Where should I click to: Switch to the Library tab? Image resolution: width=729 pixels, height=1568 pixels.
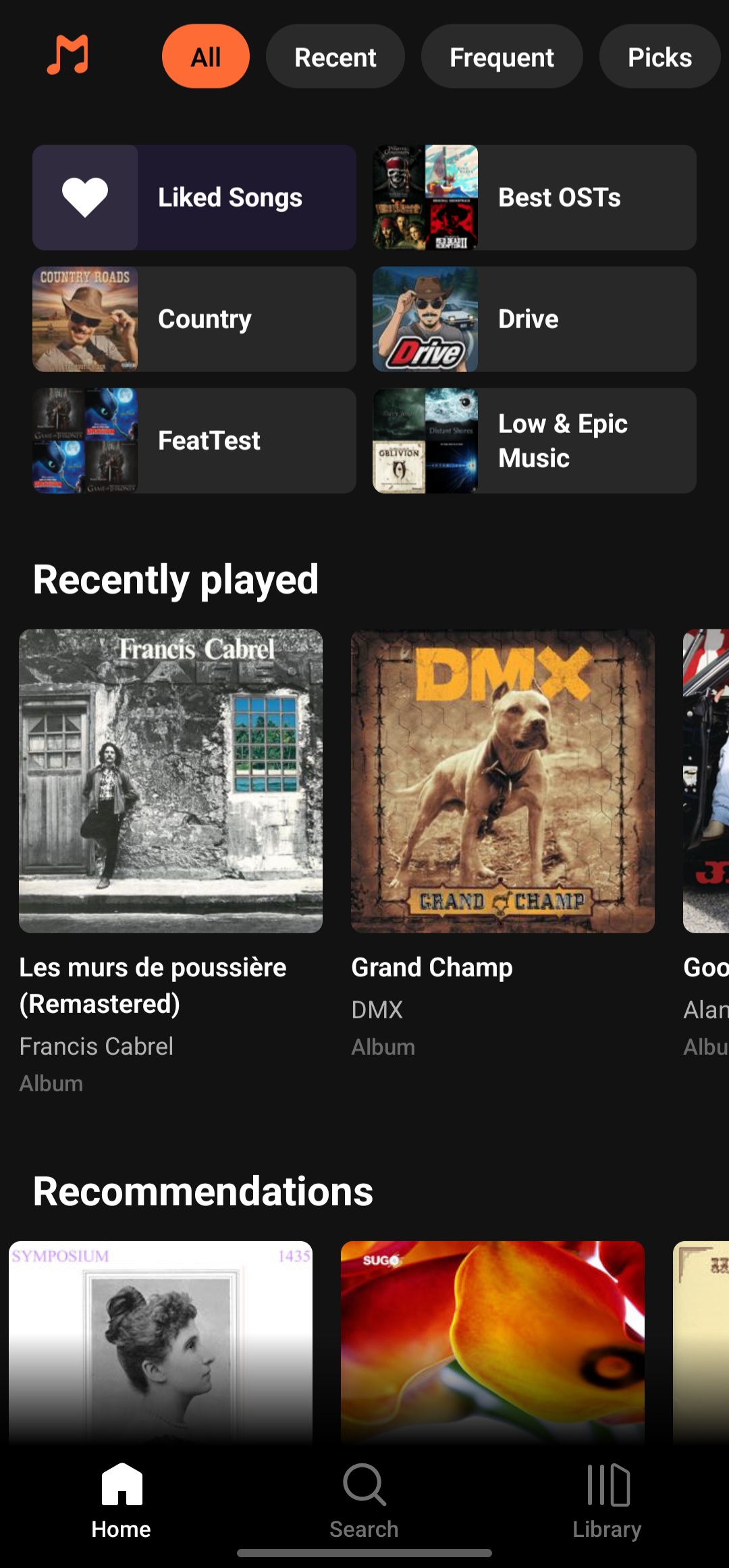pos(607,1500)
